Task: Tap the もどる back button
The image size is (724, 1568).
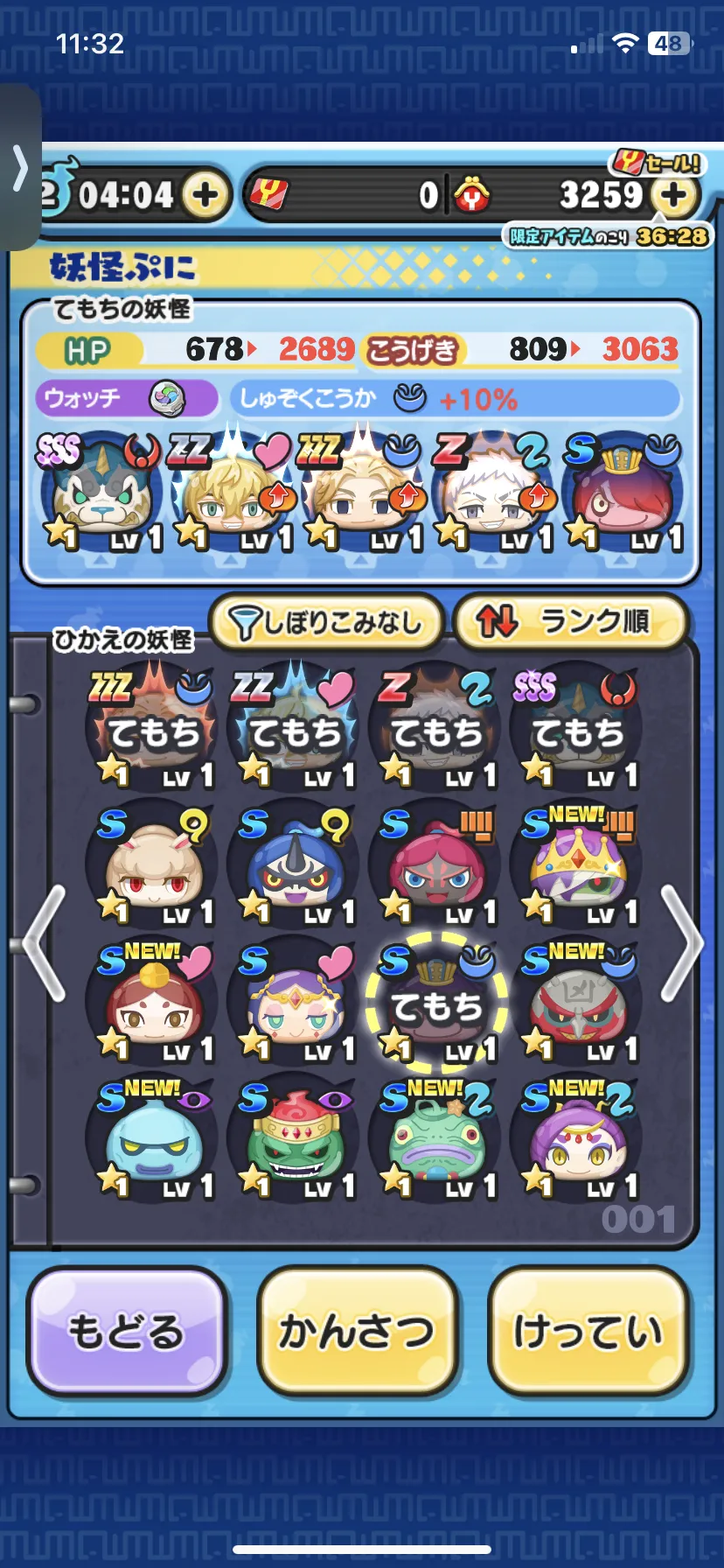Action: tap(128, 1331)
